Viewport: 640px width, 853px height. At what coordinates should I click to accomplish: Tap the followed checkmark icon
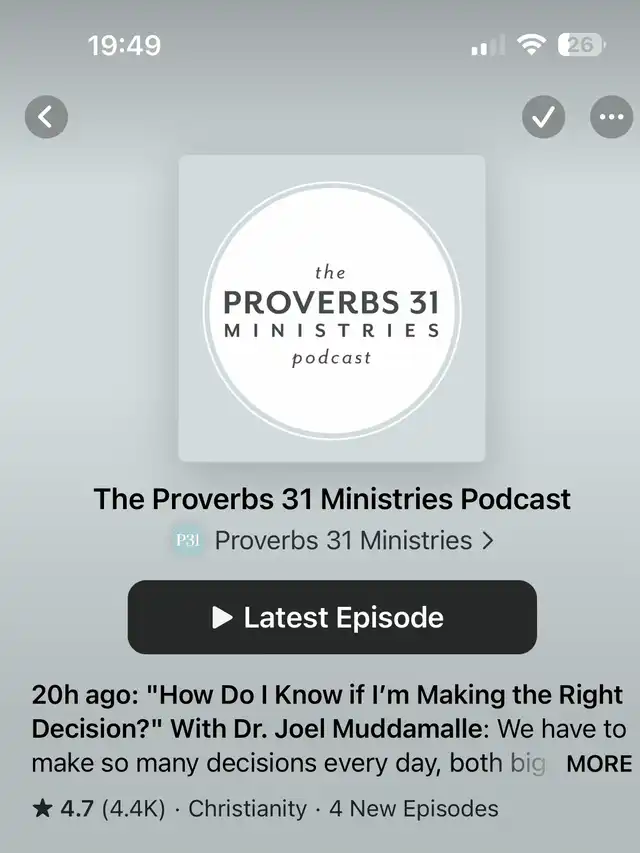[x=543, y=117]
